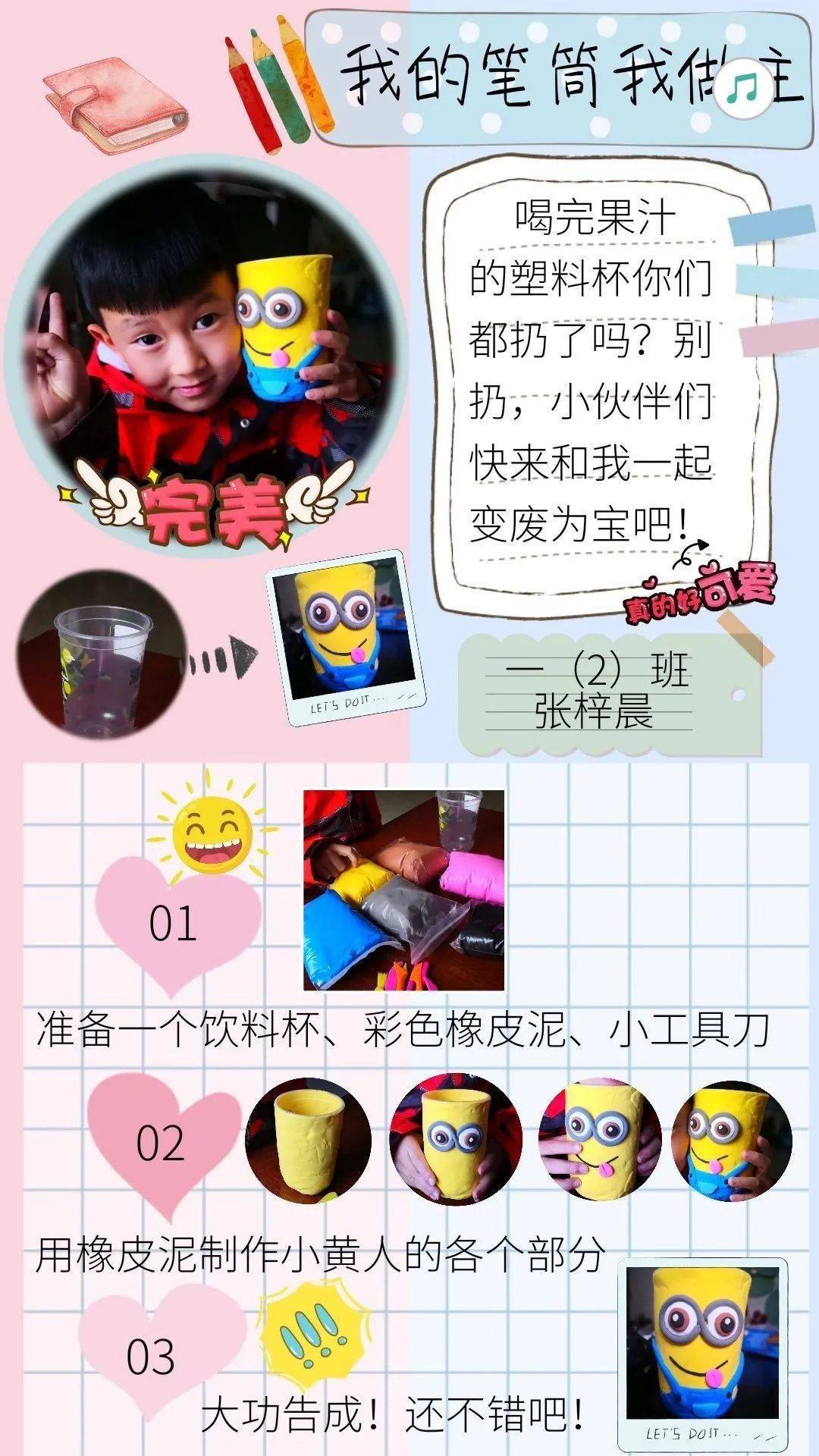Toggle the background music icon
The height and width of the screenshot is (1456, 819).
[x=742, y=88]
